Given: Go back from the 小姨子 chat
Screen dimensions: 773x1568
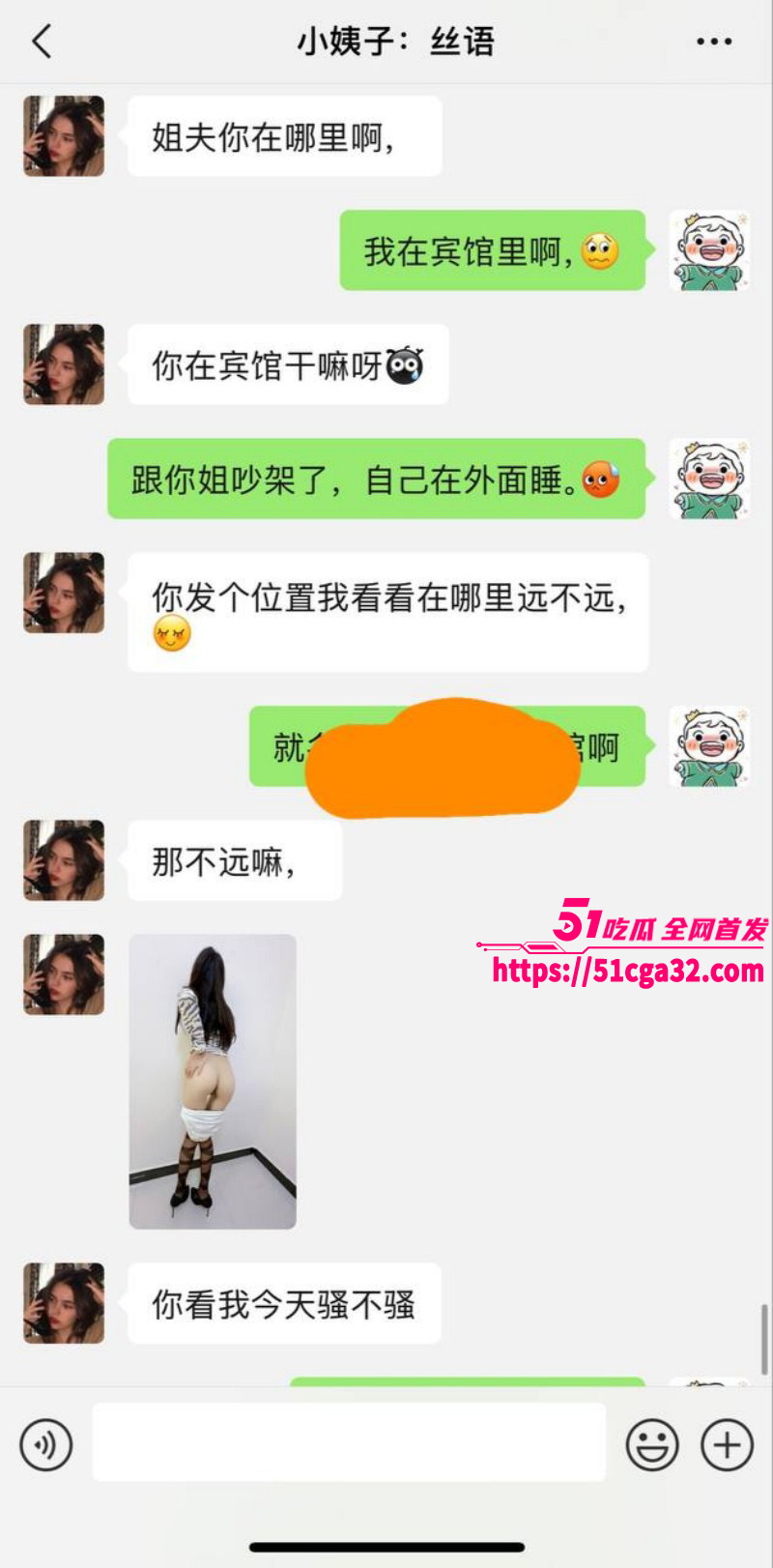Looking at the screenshot, I should [42, 42].
